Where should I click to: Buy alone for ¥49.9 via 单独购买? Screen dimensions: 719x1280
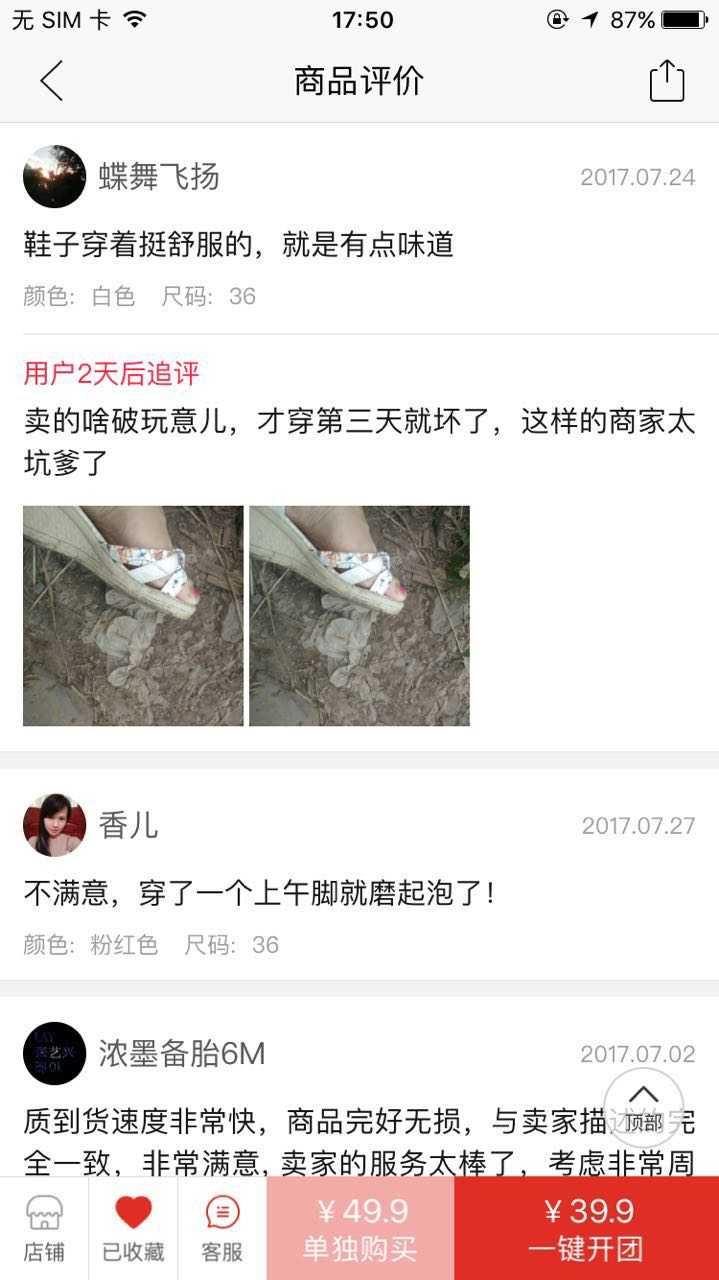click(361, 1228)
